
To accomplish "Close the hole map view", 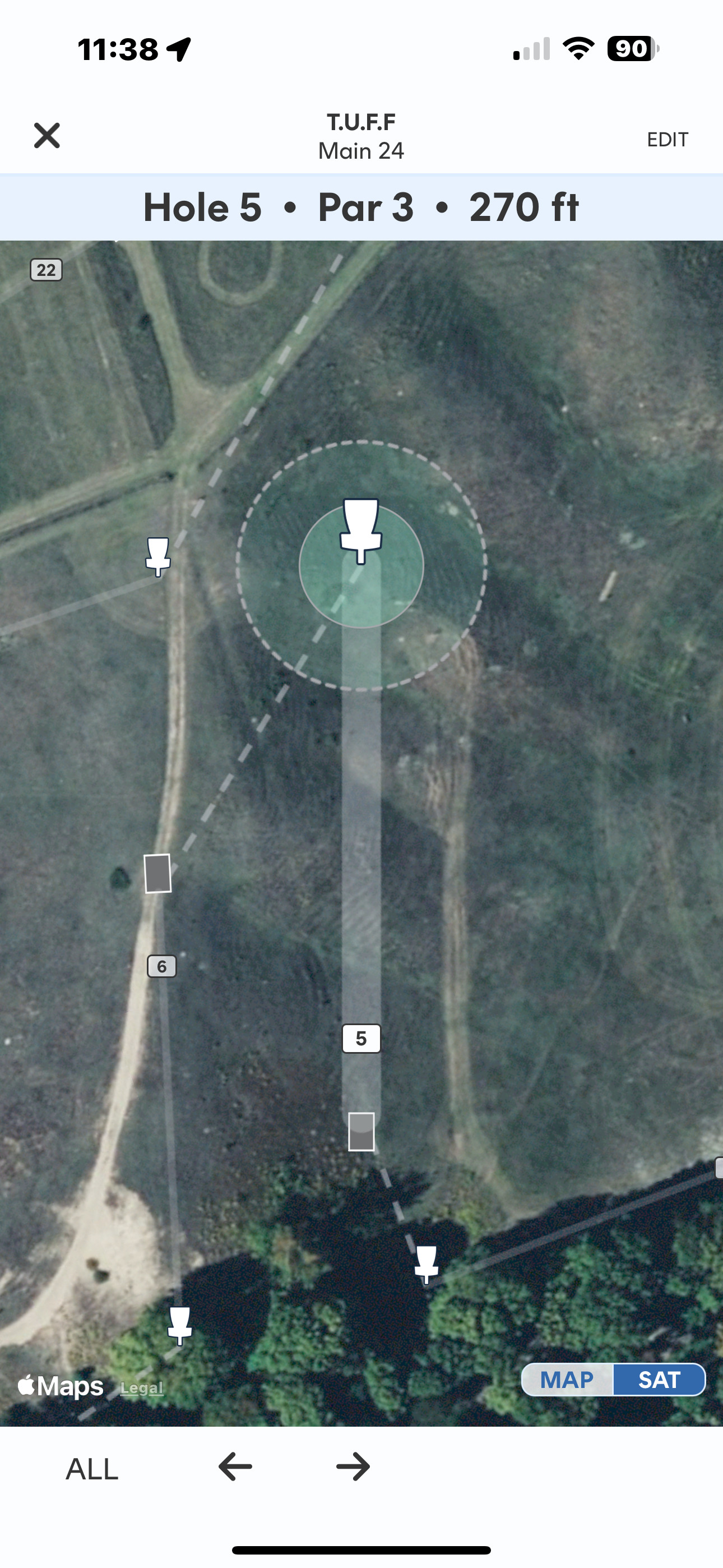I will [x=47, y=135].
